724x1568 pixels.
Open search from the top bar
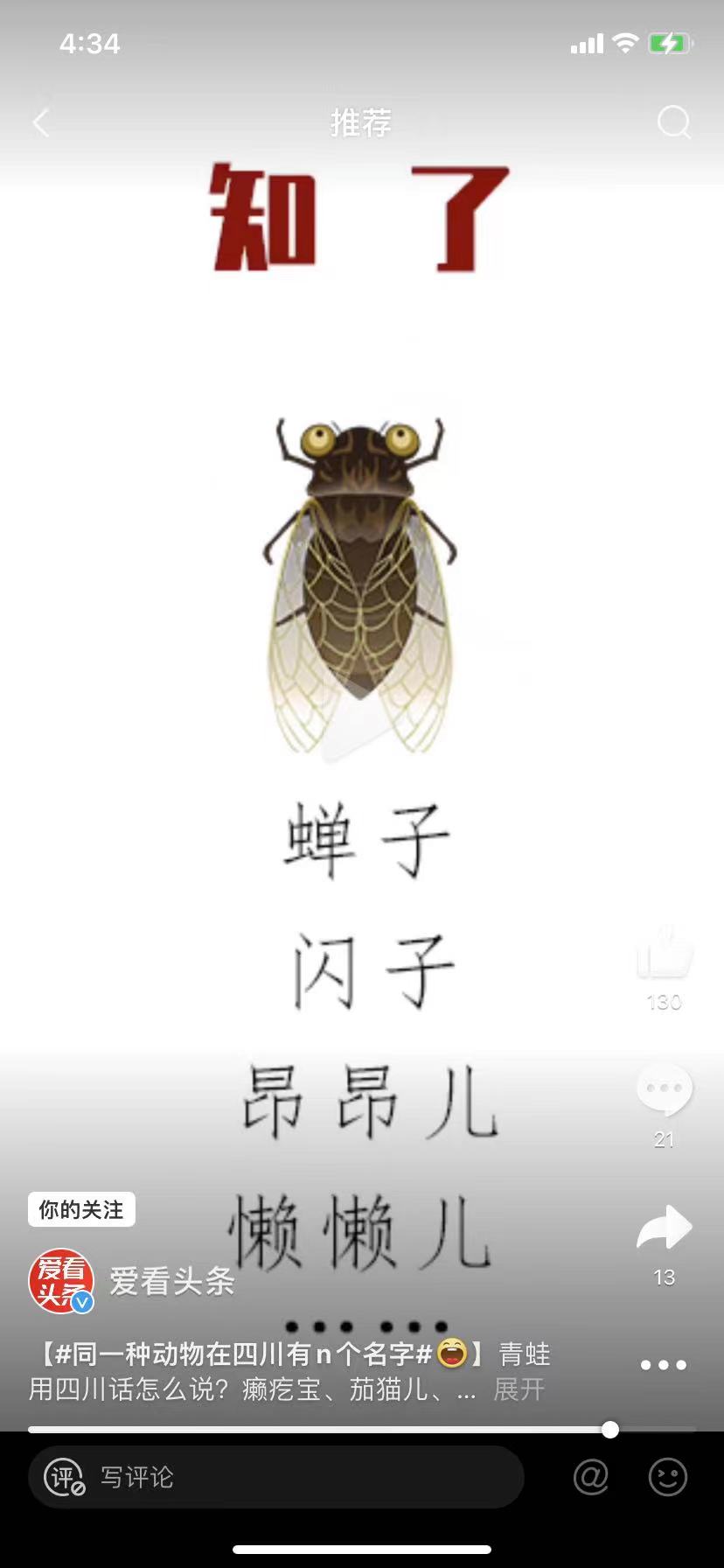pos(673,122)
